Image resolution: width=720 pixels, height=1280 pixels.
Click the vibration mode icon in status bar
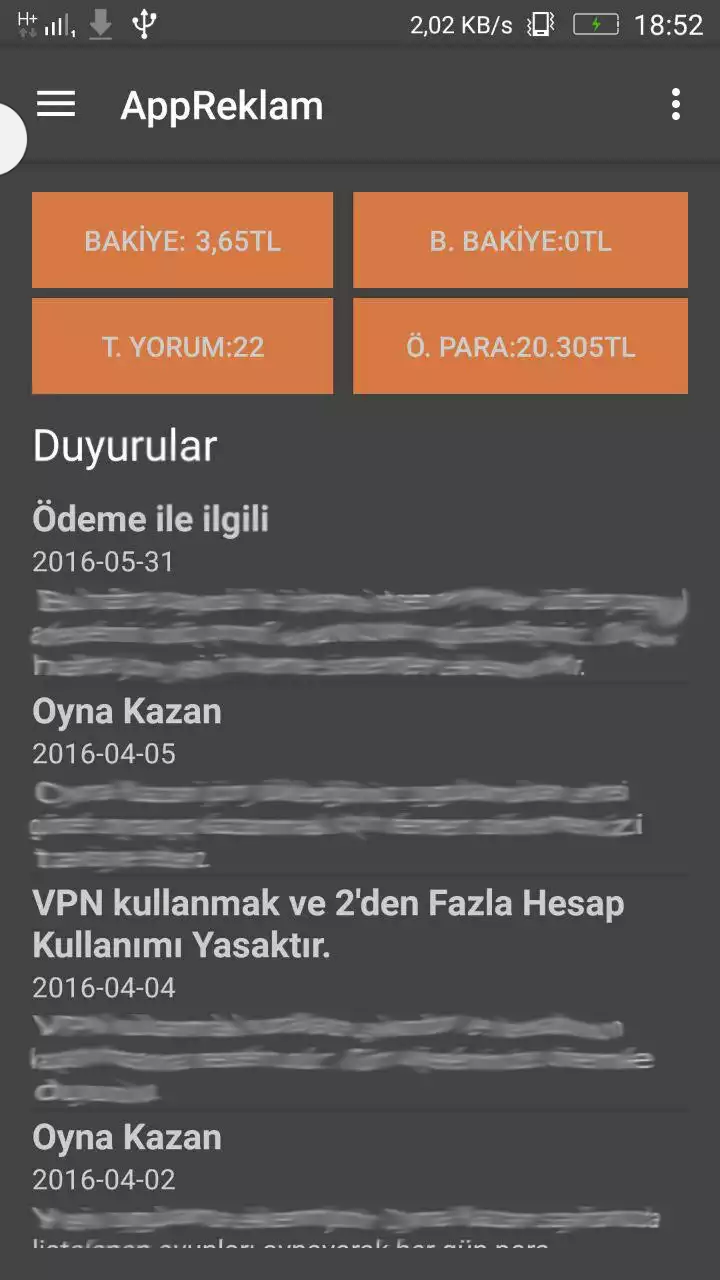[540, 21]
